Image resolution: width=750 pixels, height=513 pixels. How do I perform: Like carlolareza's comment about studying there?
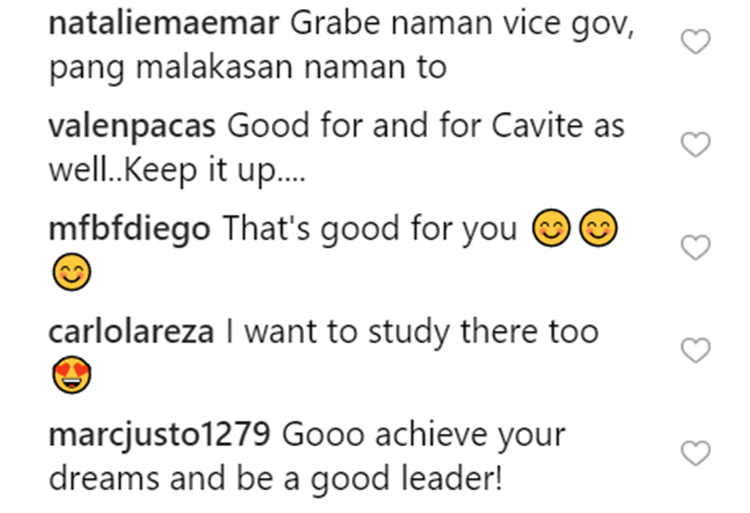pos(695,351)
